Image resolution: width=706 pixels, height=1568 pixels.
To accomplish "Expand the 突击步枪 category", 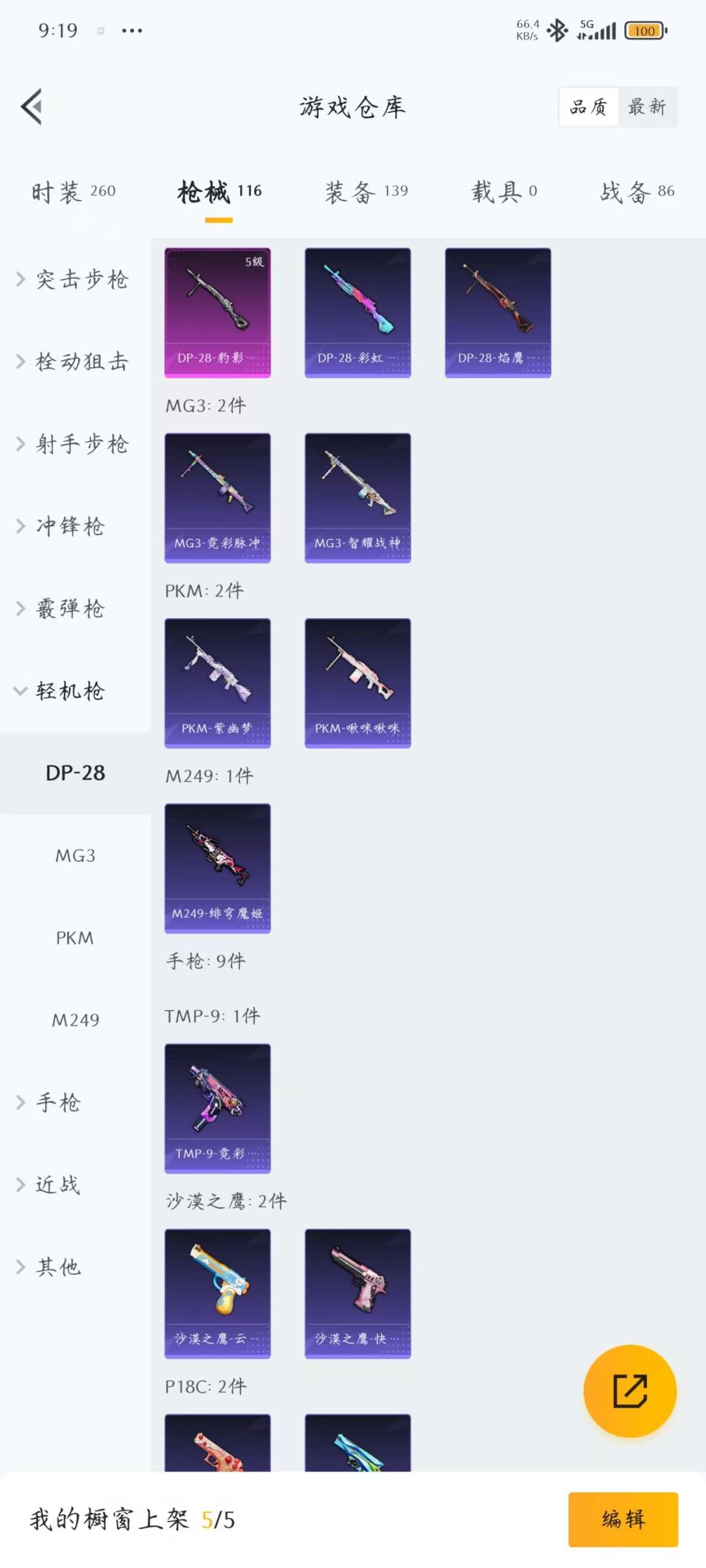I will (x=72, y=280).
